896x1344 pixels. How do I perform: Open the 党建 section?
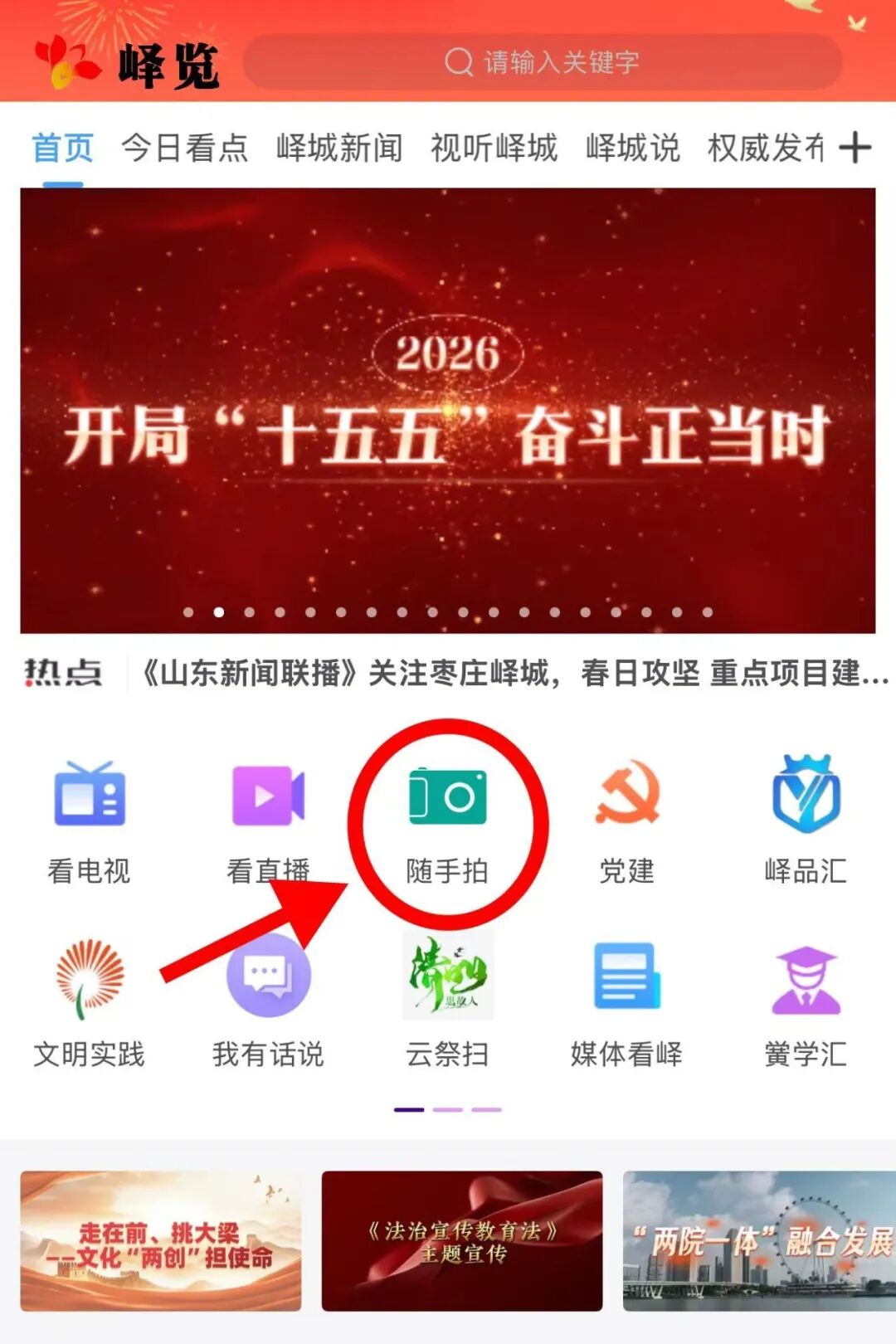pos(627,820)
